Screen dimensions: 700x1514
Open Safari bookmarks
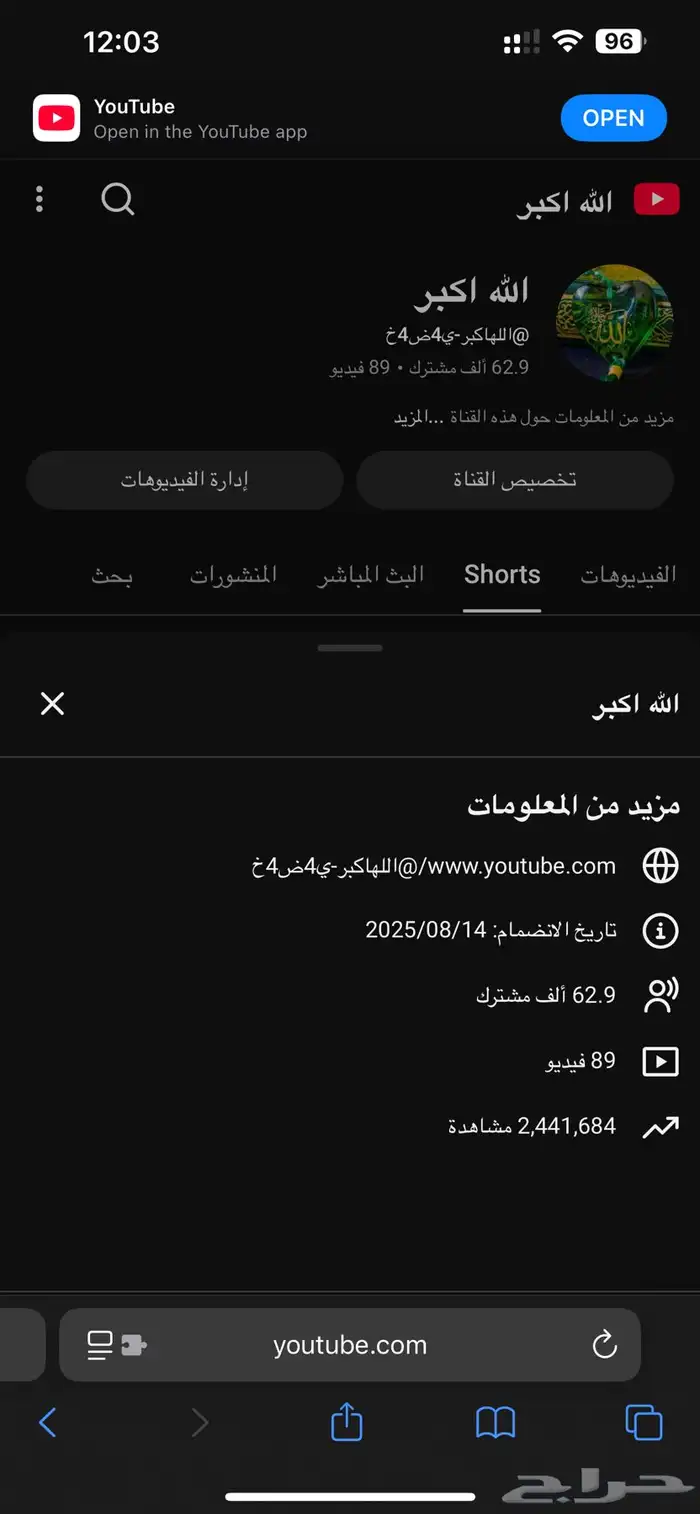495,1422
